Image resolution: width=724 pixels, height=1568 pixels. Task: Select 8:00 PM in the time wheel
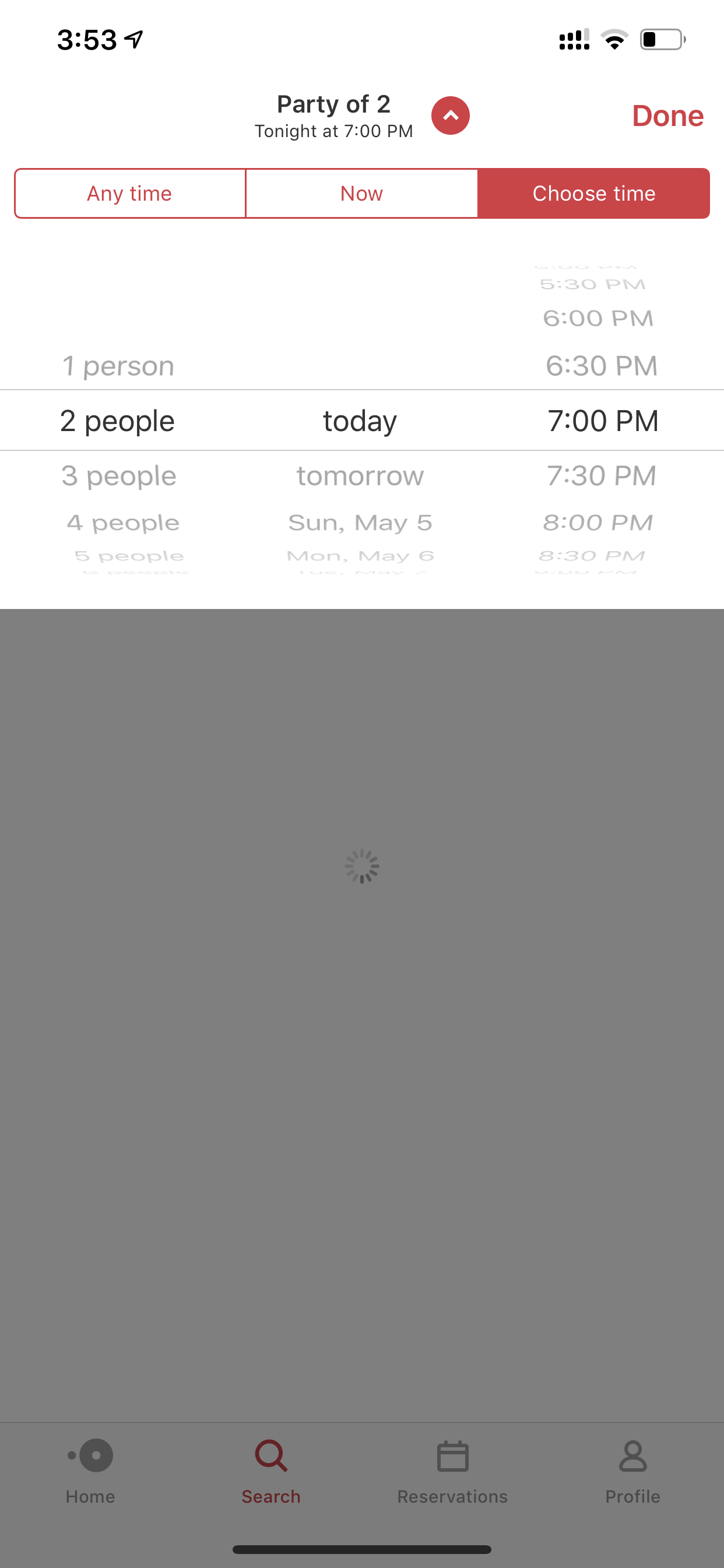pyautogui.click(x=598, y=523)
